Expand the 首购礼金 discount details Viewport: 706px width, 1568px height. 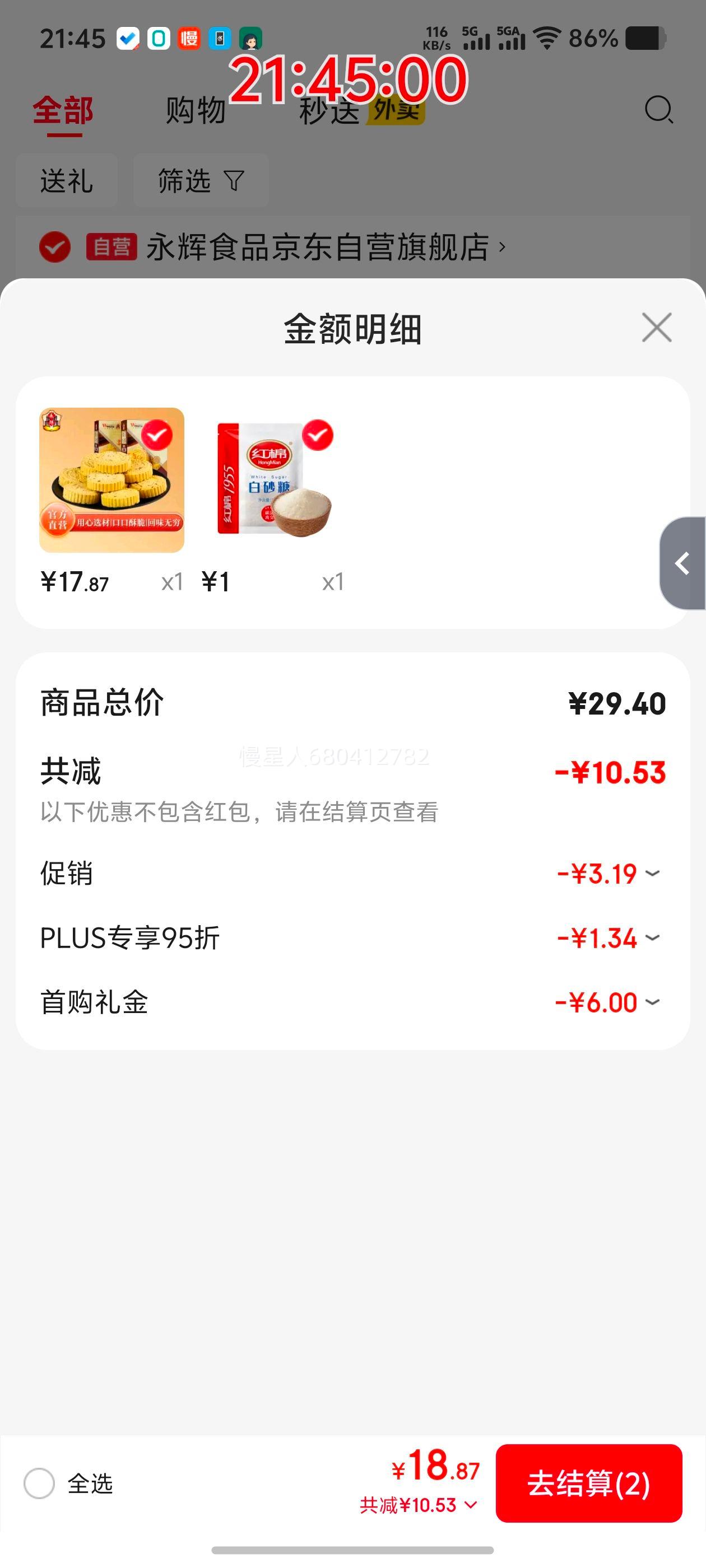653,1001
